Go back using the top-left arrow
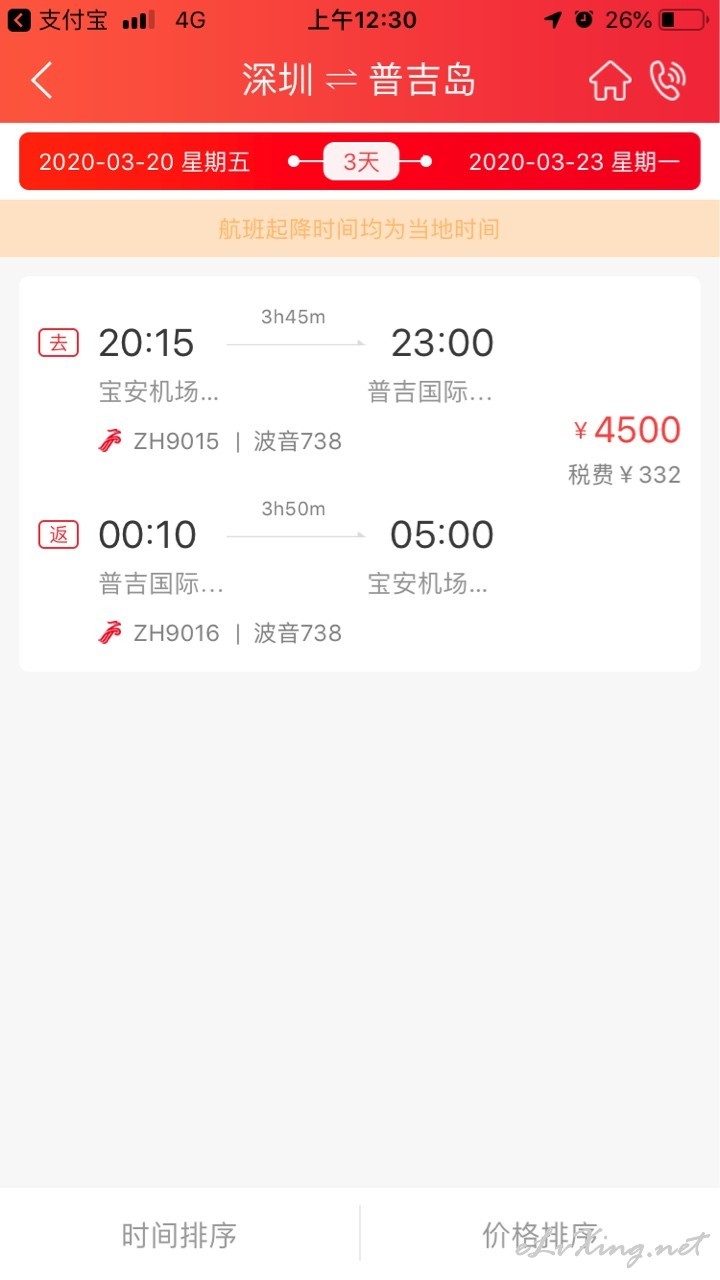The height and width of the screenshot is (1280, 720). (41, 80)
